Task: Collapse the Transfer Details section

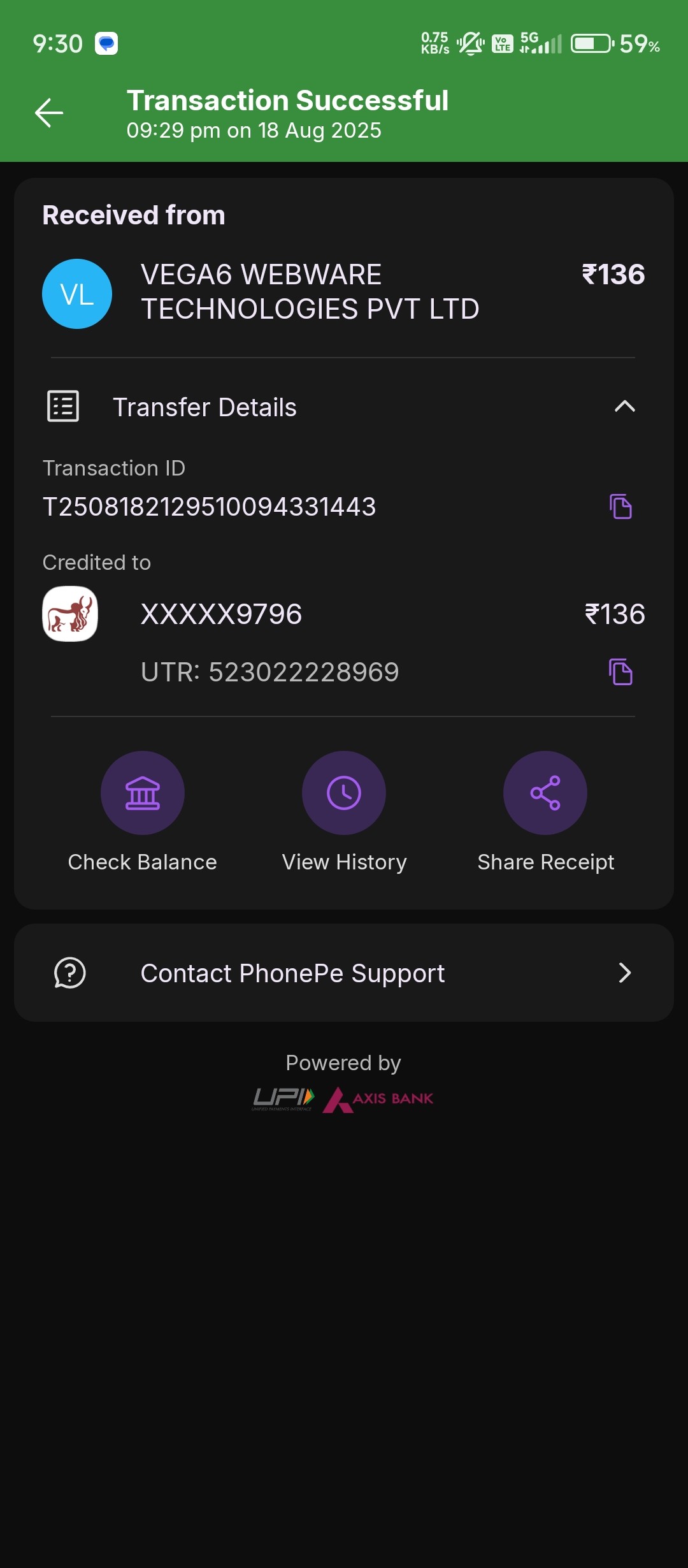Action: pos(624,407)
